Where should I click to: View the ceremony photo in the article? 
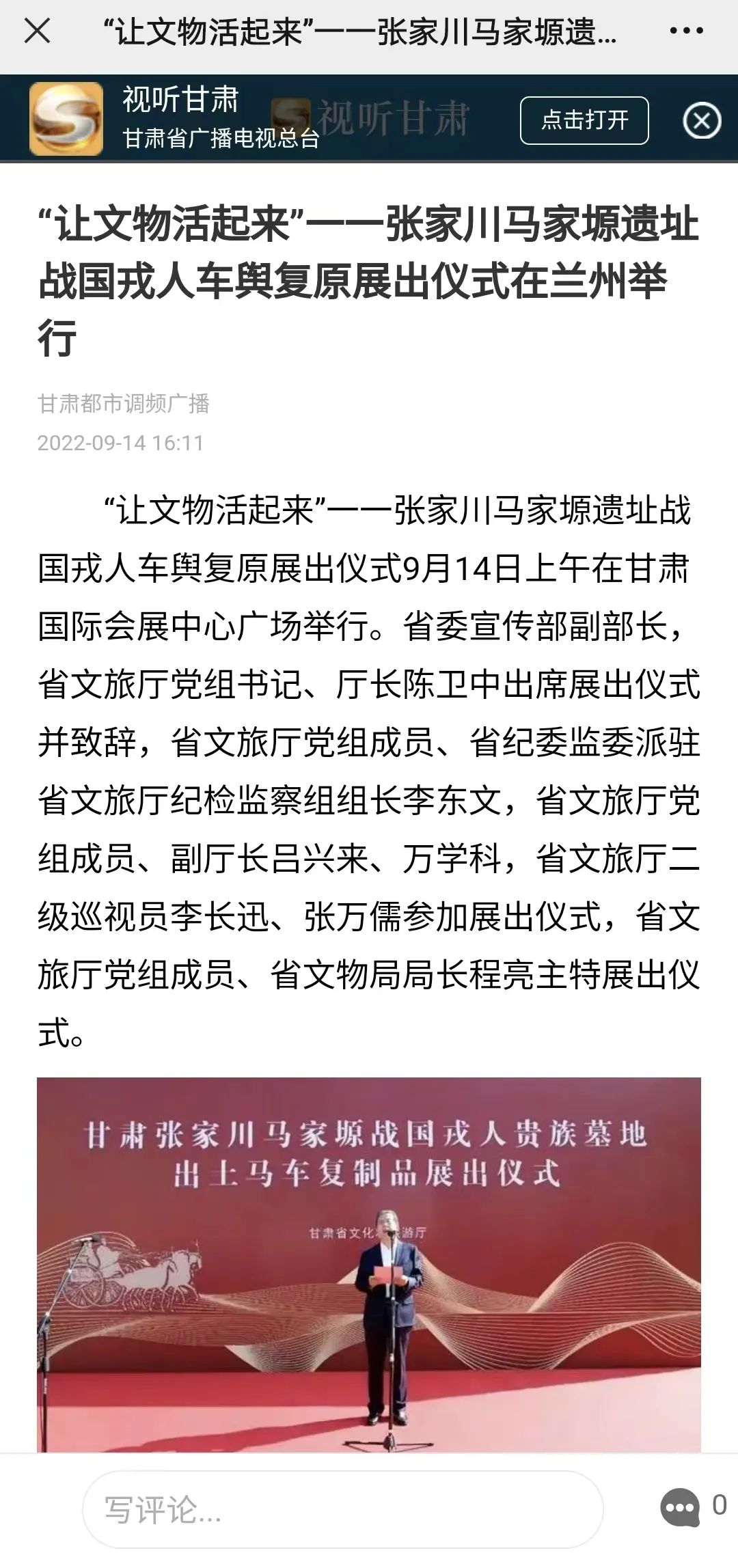369,1263
